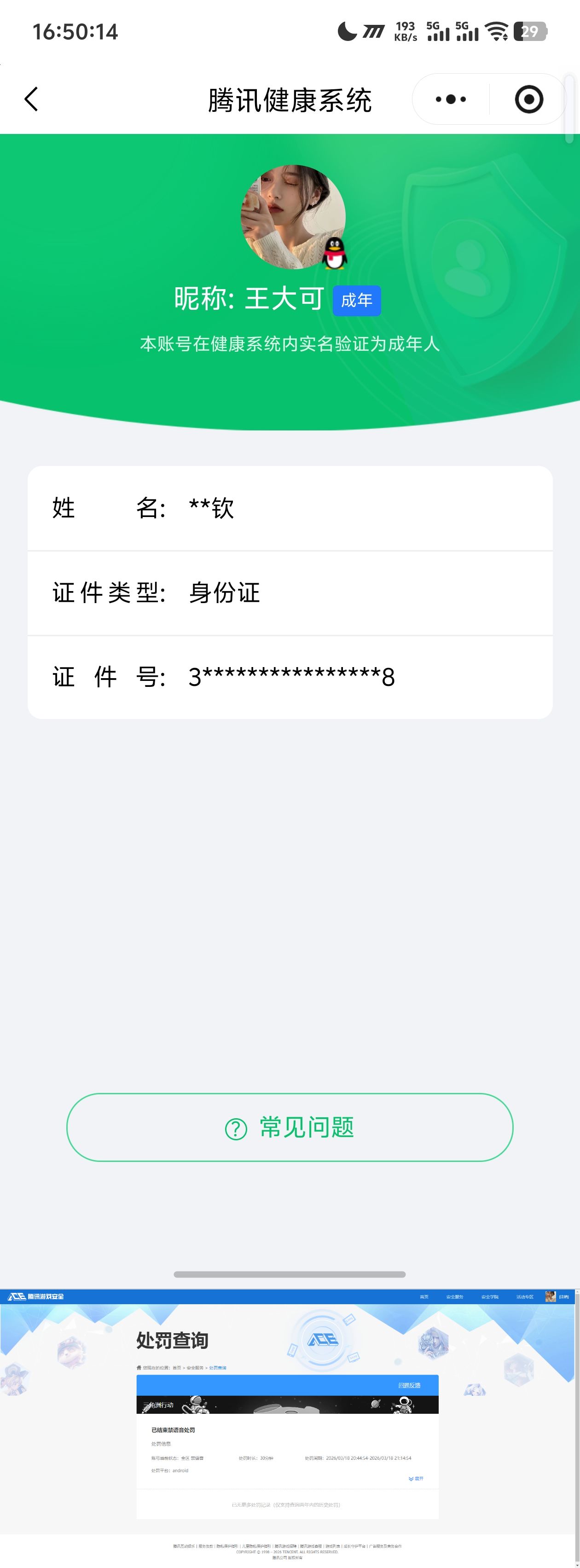This screenshot has width=580, height=1568.
Task: Tap the back arrow at top left
Action: [32, 98]
